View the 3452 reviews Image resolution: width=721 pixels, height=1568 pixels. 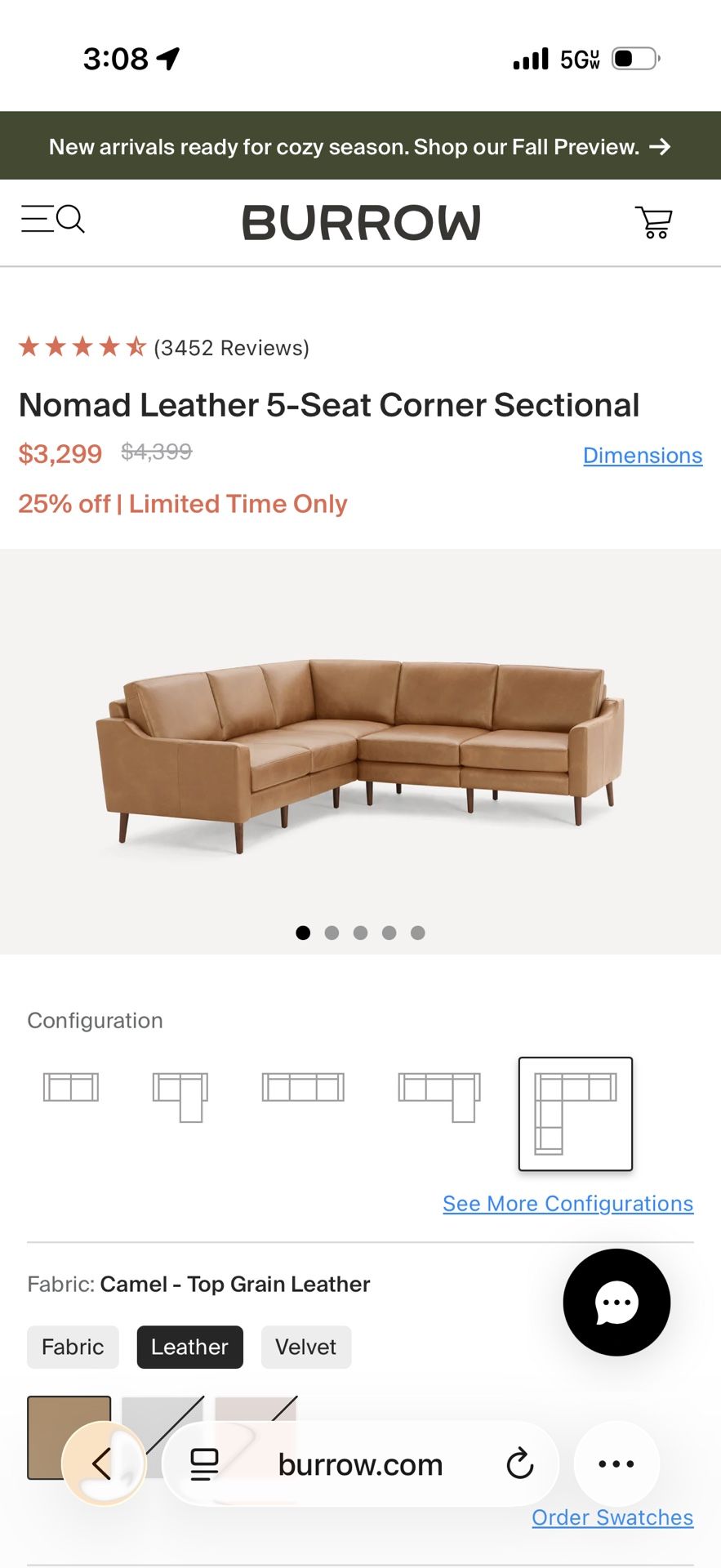coord(231,348)
